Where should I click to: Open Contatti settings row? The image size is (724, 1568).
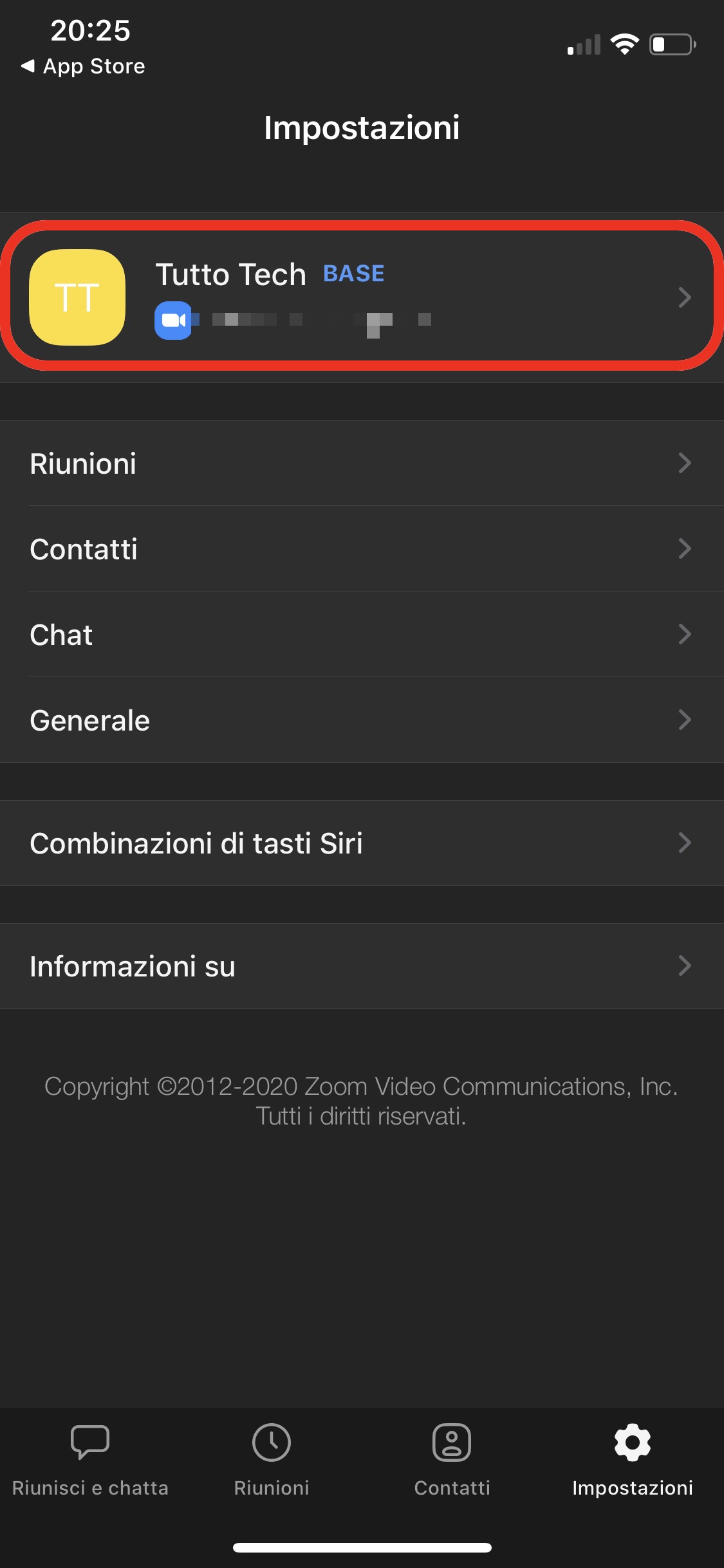tap(362, 549)
